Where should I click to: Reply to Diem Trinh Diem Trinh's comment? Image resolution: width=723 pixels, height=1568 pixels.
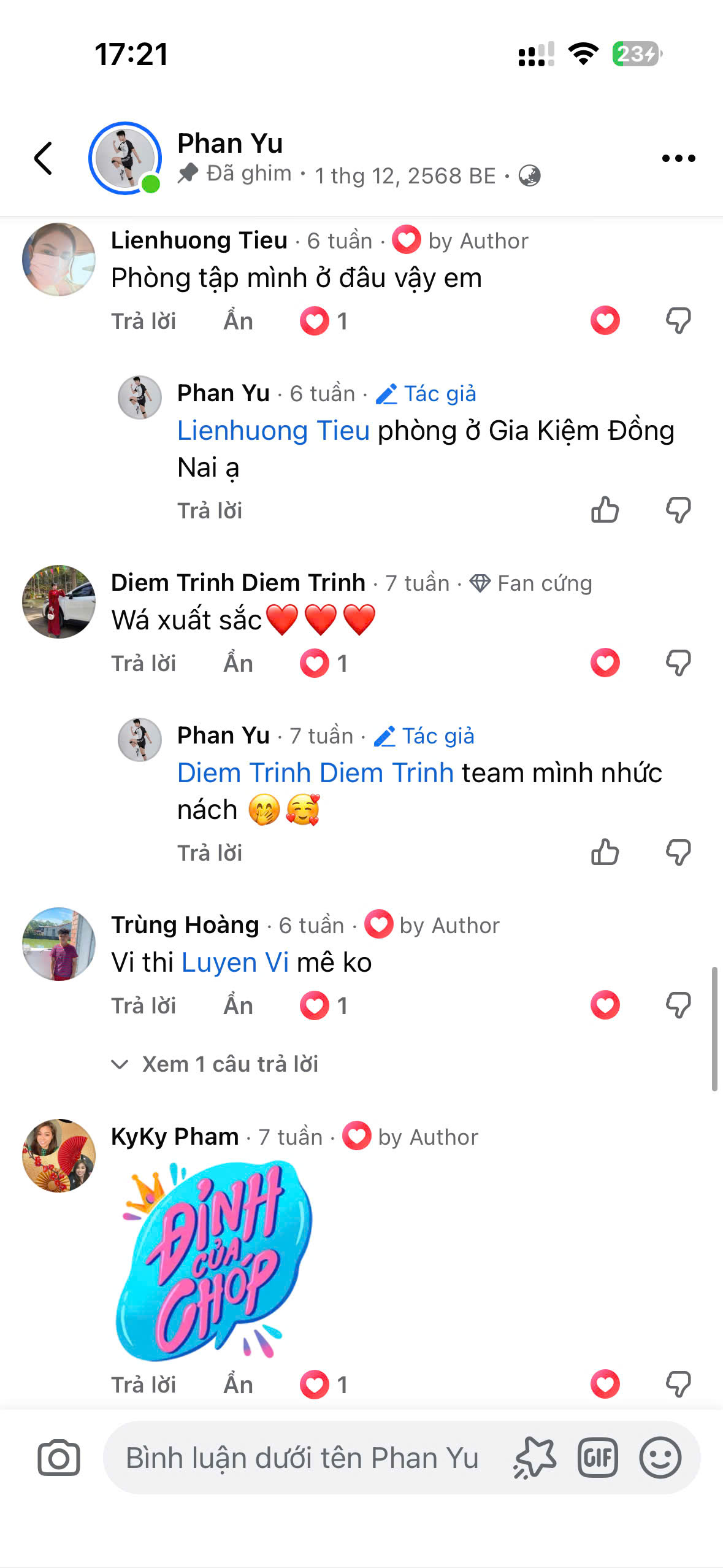point(143,663)
